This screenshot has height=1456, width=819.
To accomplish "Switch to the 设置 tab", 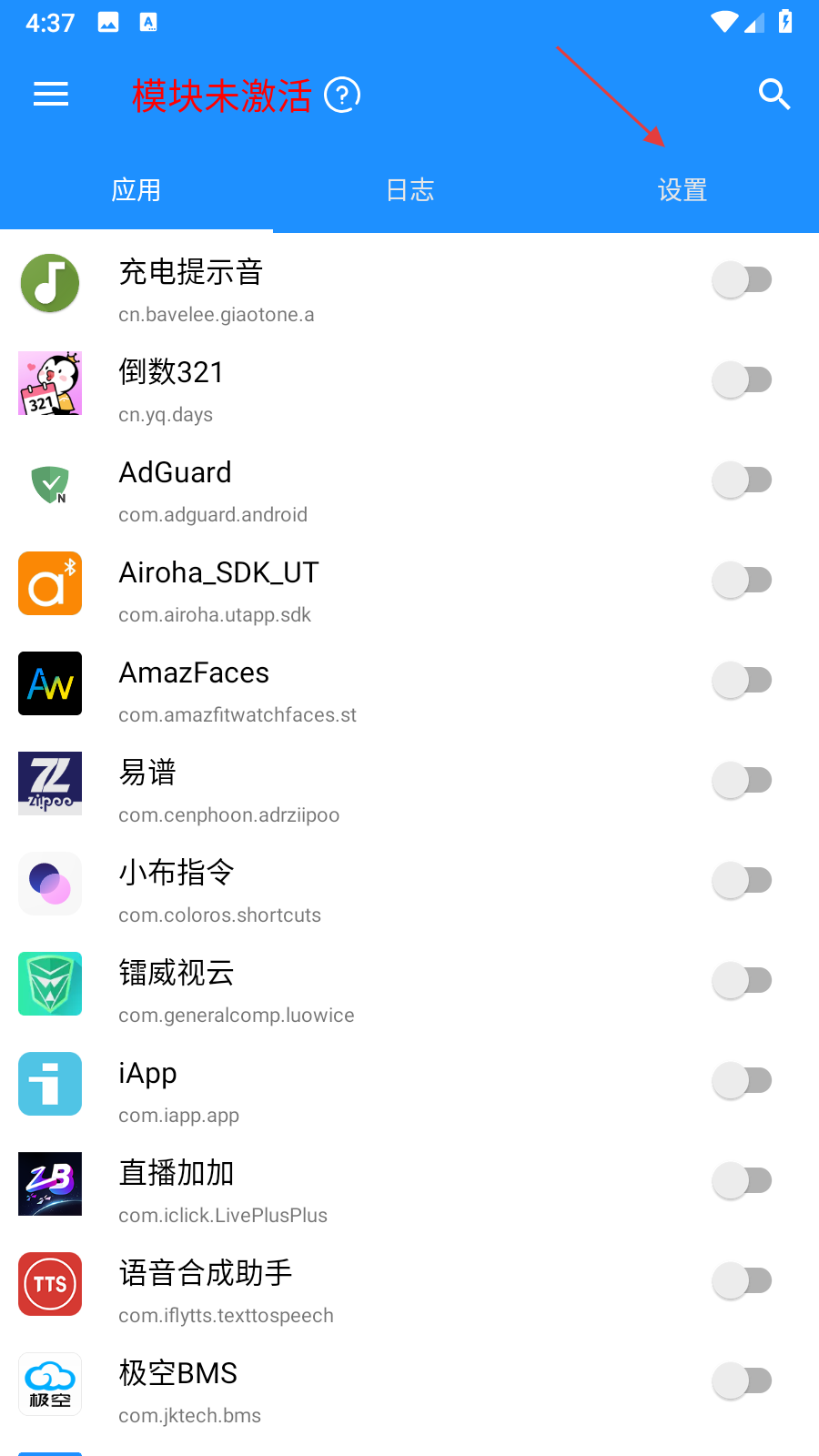I will coord(682,190).
